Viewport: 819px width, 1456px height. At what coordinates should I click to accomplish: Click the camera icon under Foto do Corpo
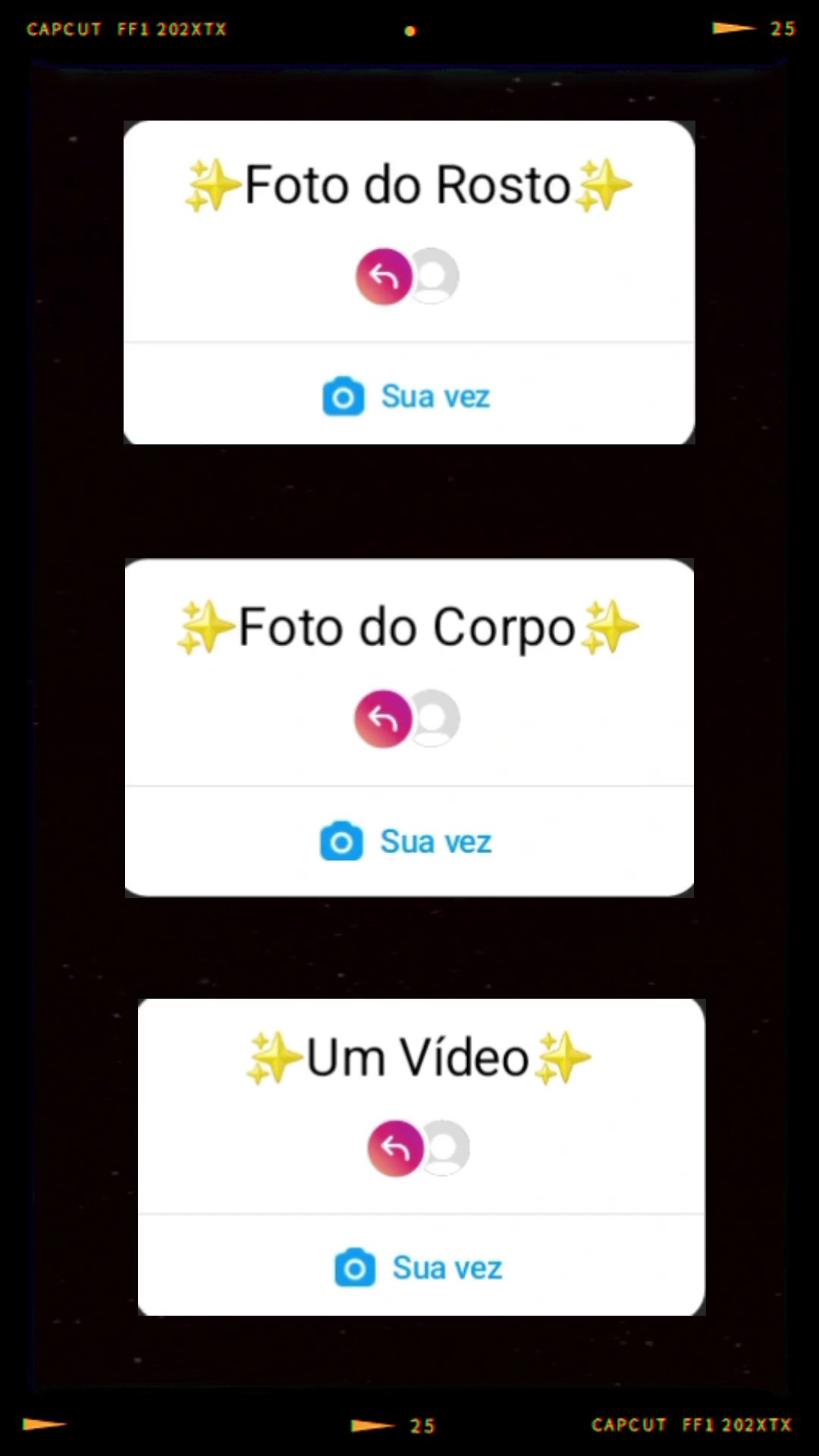(341, 841)
